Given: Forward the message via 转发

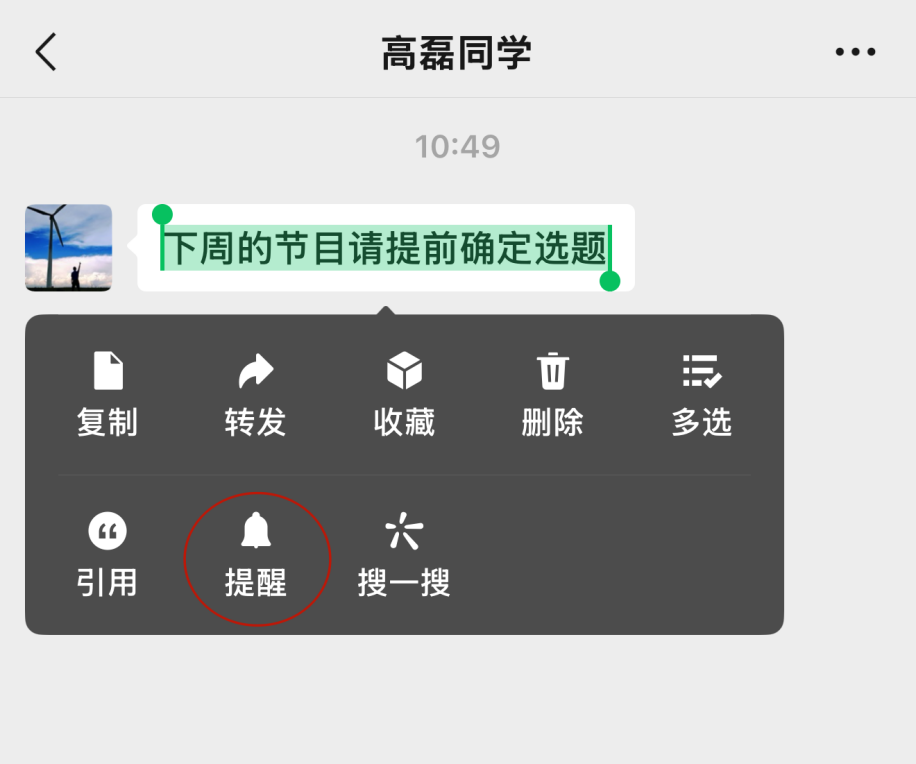Looking at the screenshot, I should coord(255,394).
